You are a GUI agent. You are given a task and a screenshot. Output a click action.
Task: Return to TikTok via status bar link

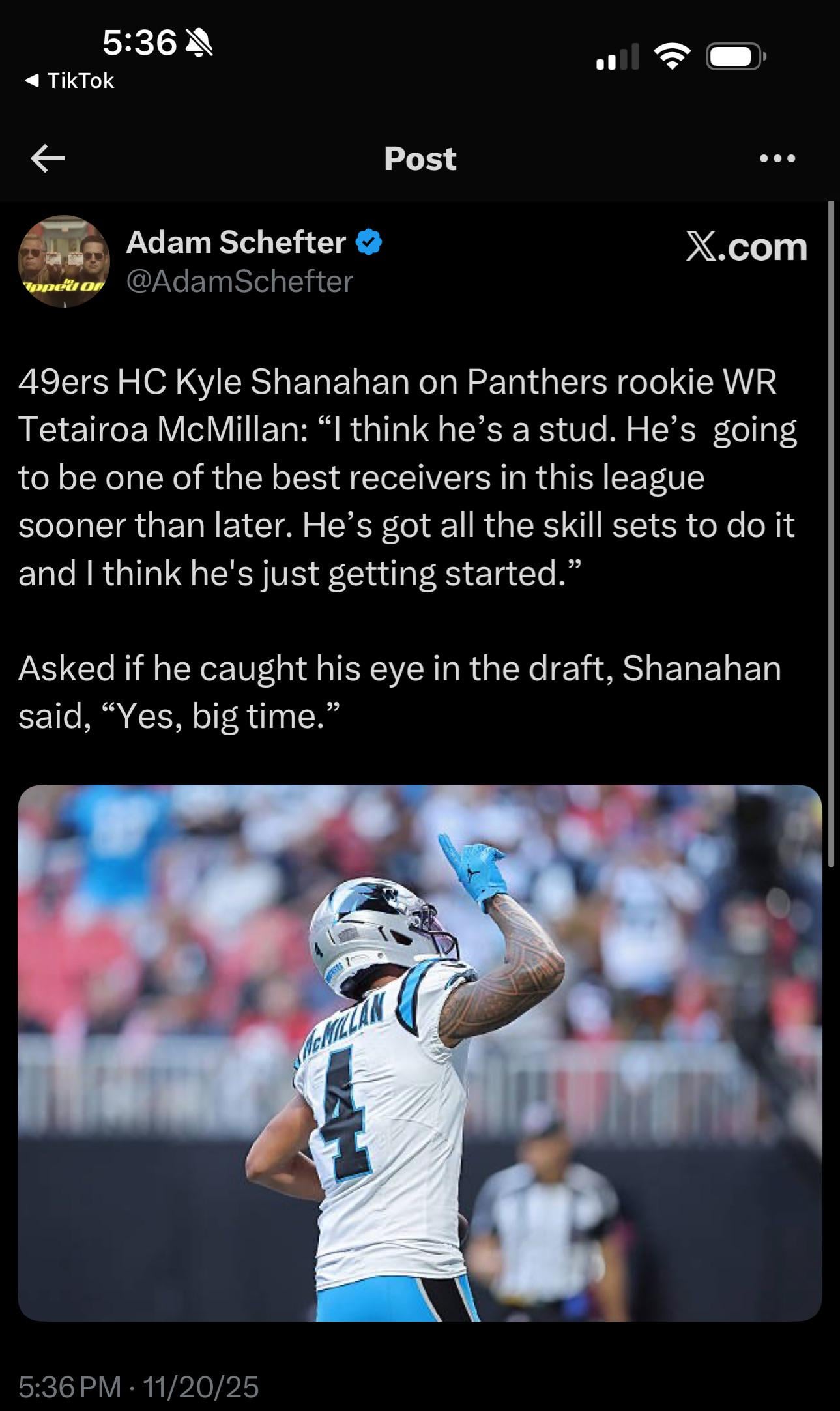[70, 81]
